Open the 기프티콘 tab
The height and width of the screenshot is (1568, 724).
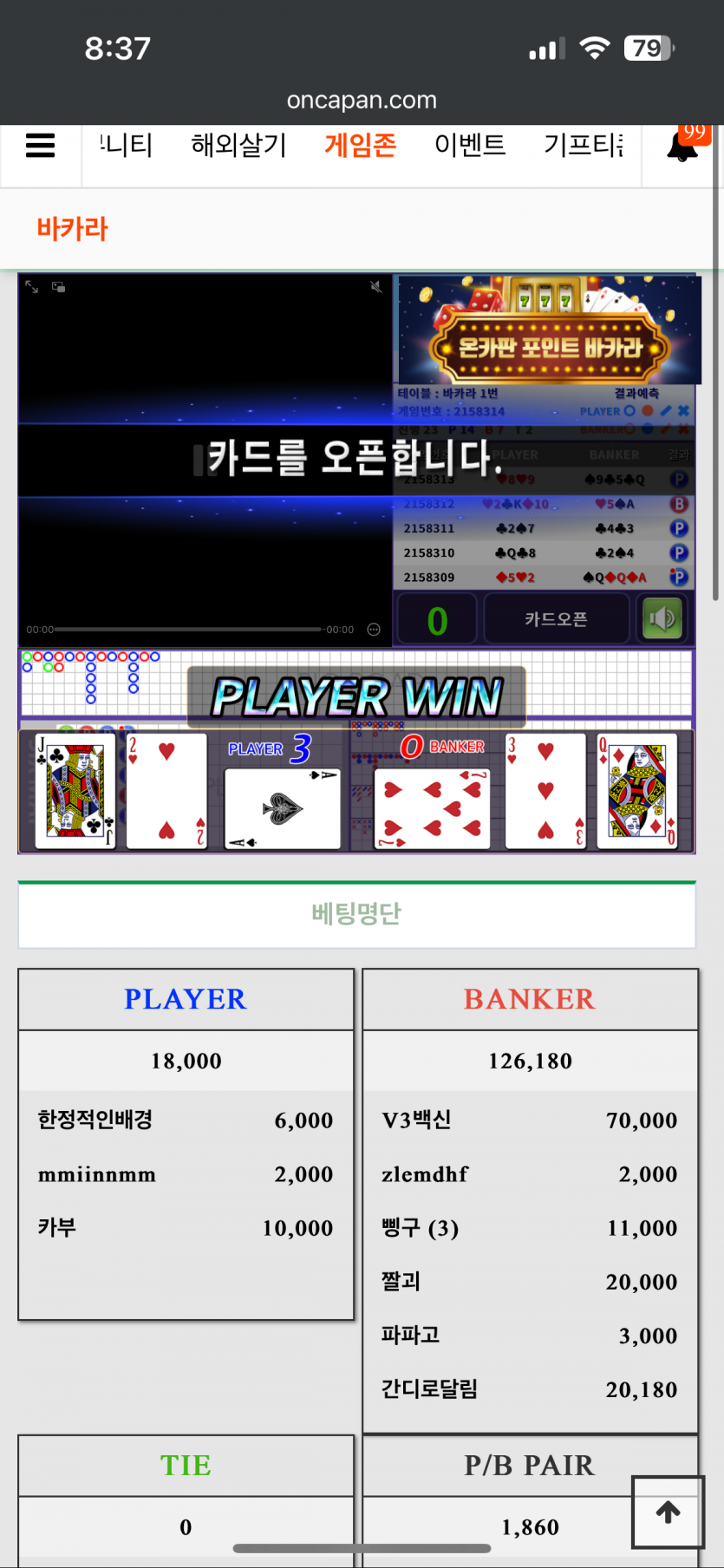[583, 145]
